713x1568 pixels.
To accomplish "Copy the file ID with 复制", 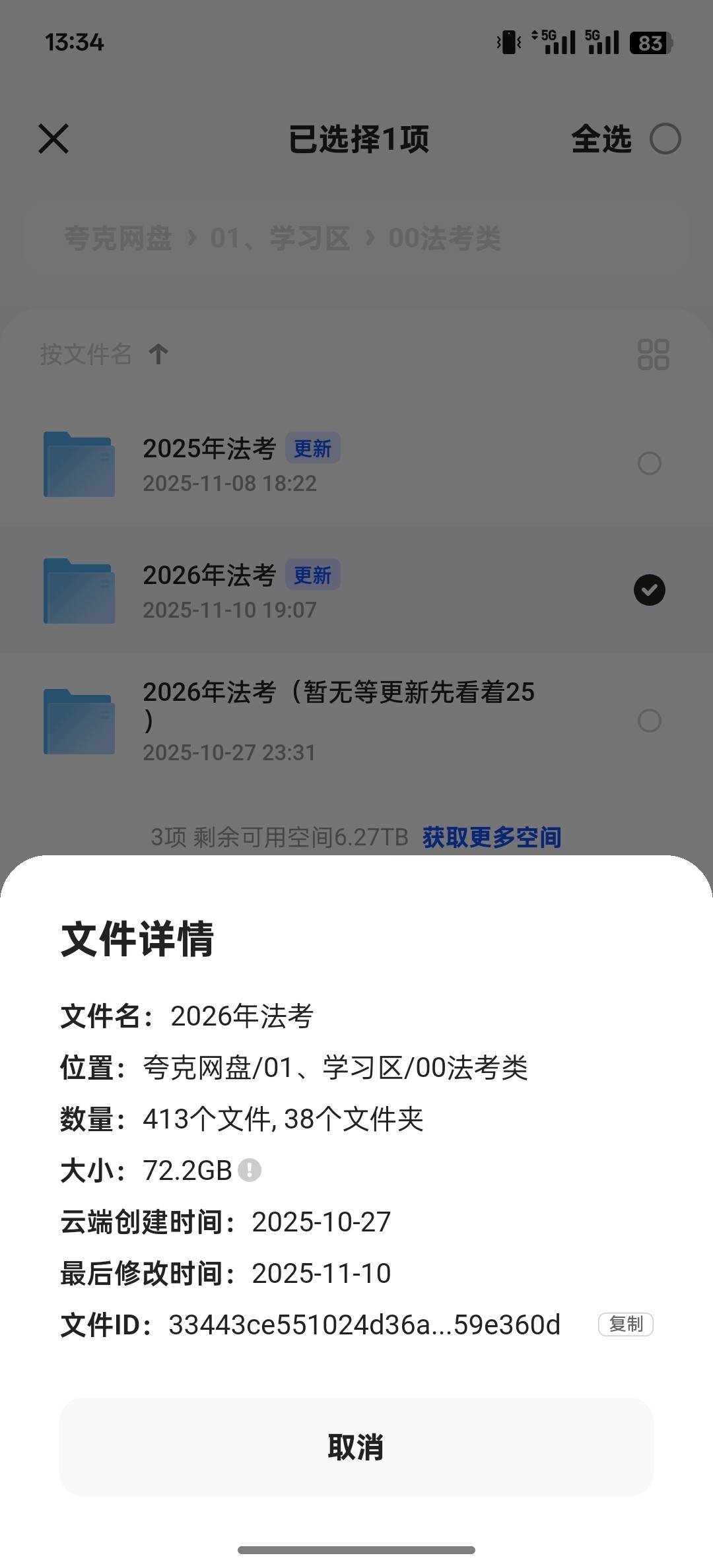I will (625, 1324).
